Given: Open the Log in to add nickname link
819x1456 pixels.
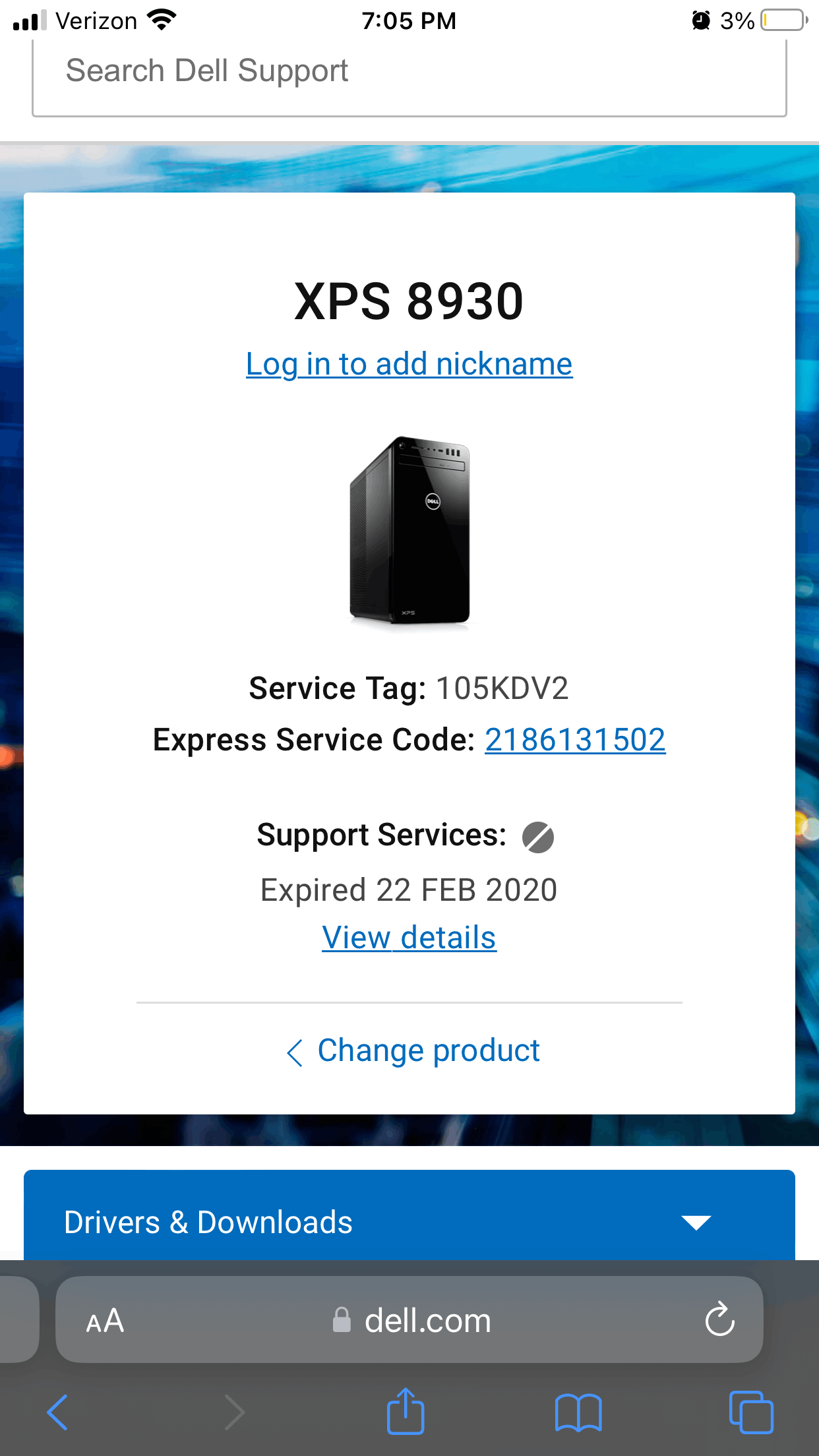Looking at the screenshot, I should click(x=409, y=364).
